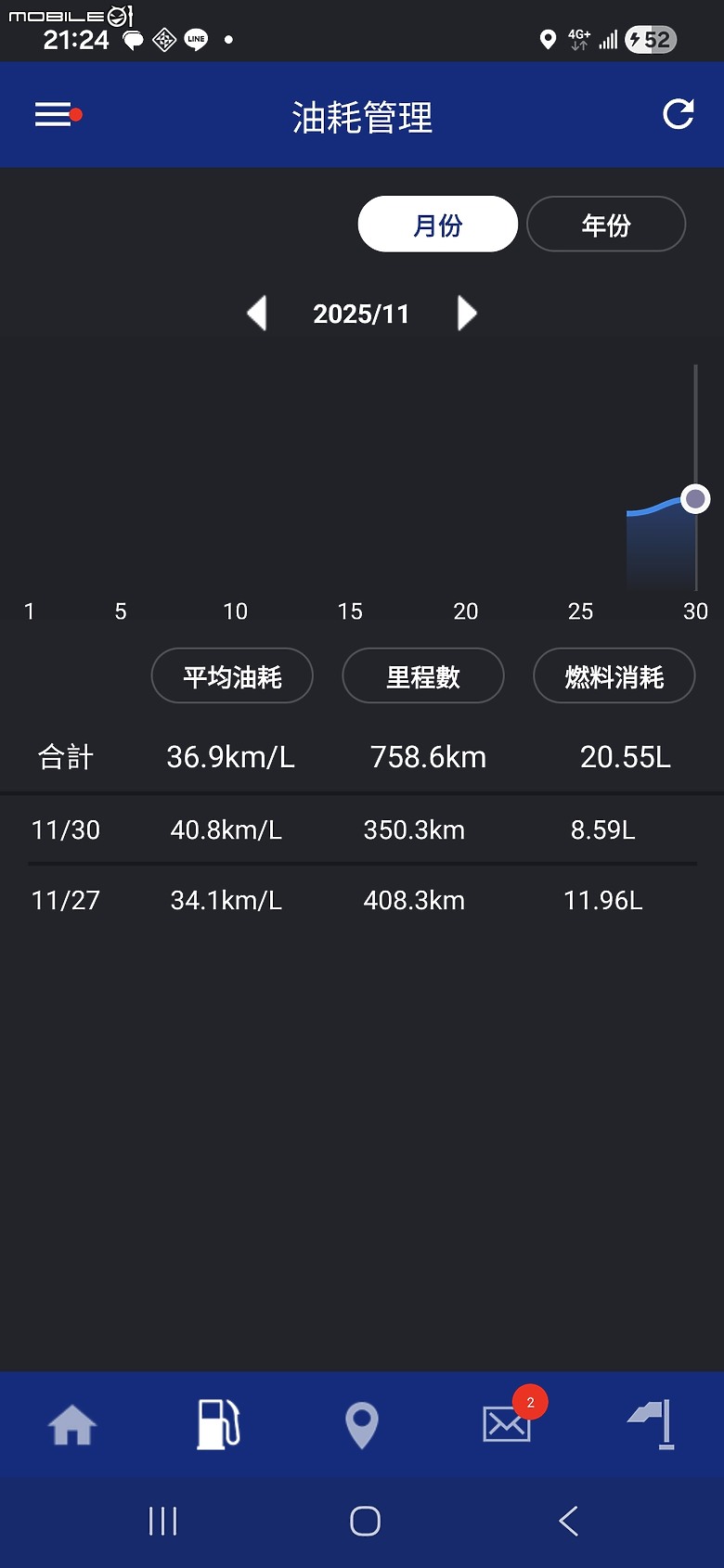Open the gas station location map icon
The width and height of the screenshot is (724, 1568).
pos(362,1425)
